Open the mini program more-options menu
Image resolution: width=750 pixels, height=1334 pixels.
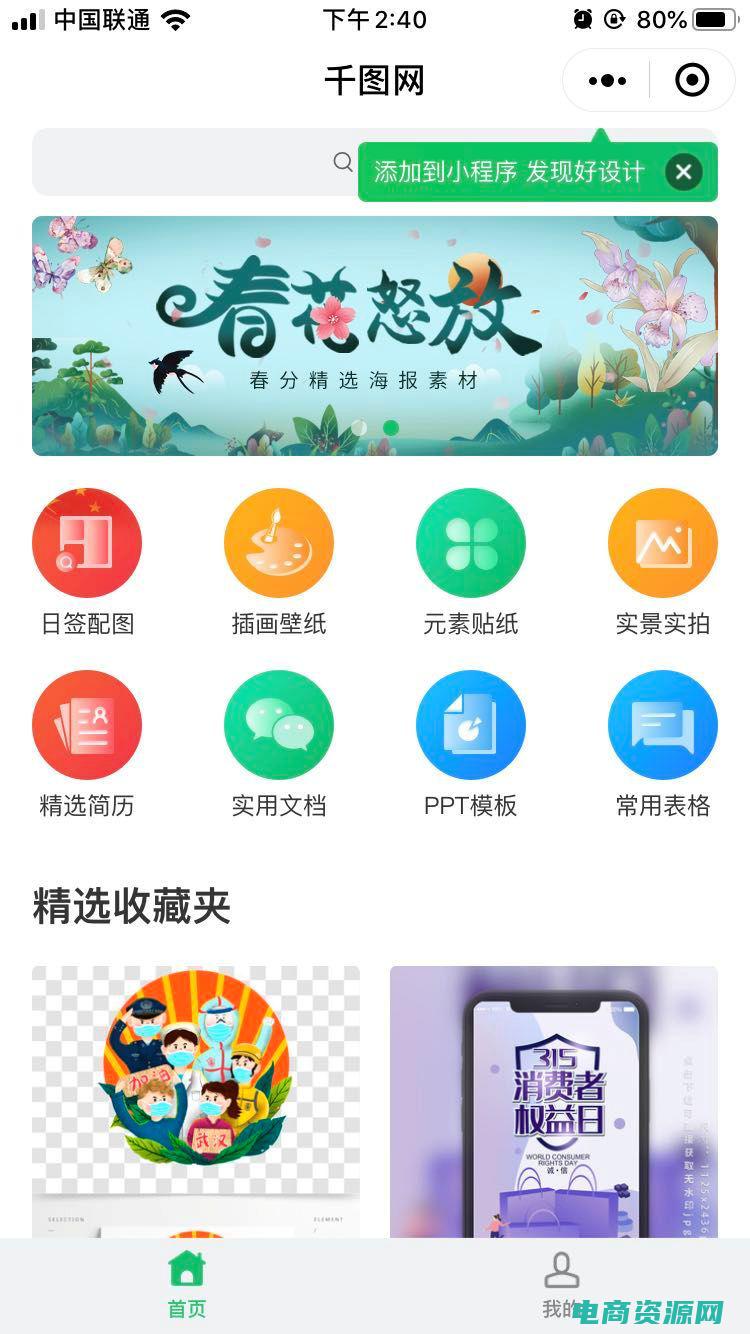pos(607,81)
